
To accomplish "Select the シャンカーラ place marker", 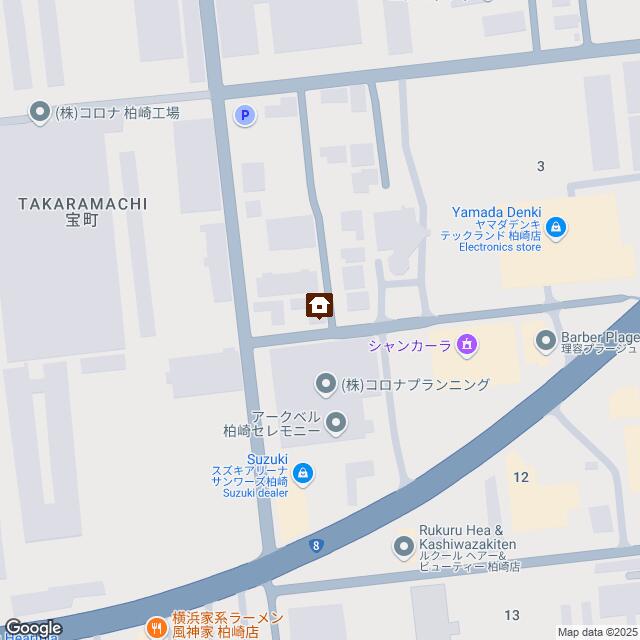I will [x=465, y=346].
